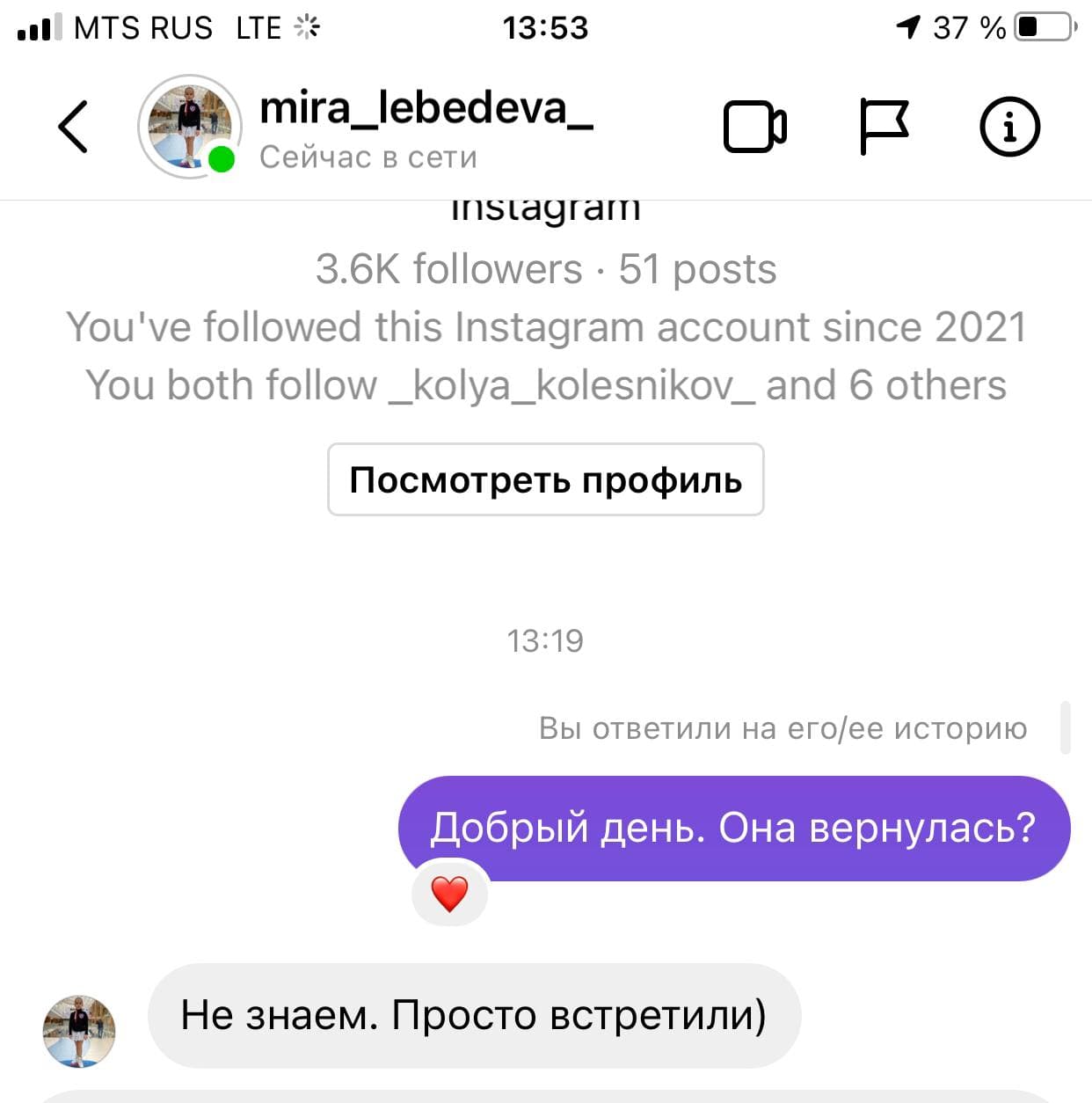Open conversation info details
The image size is (1092, 1103).
click(1009, 128)
